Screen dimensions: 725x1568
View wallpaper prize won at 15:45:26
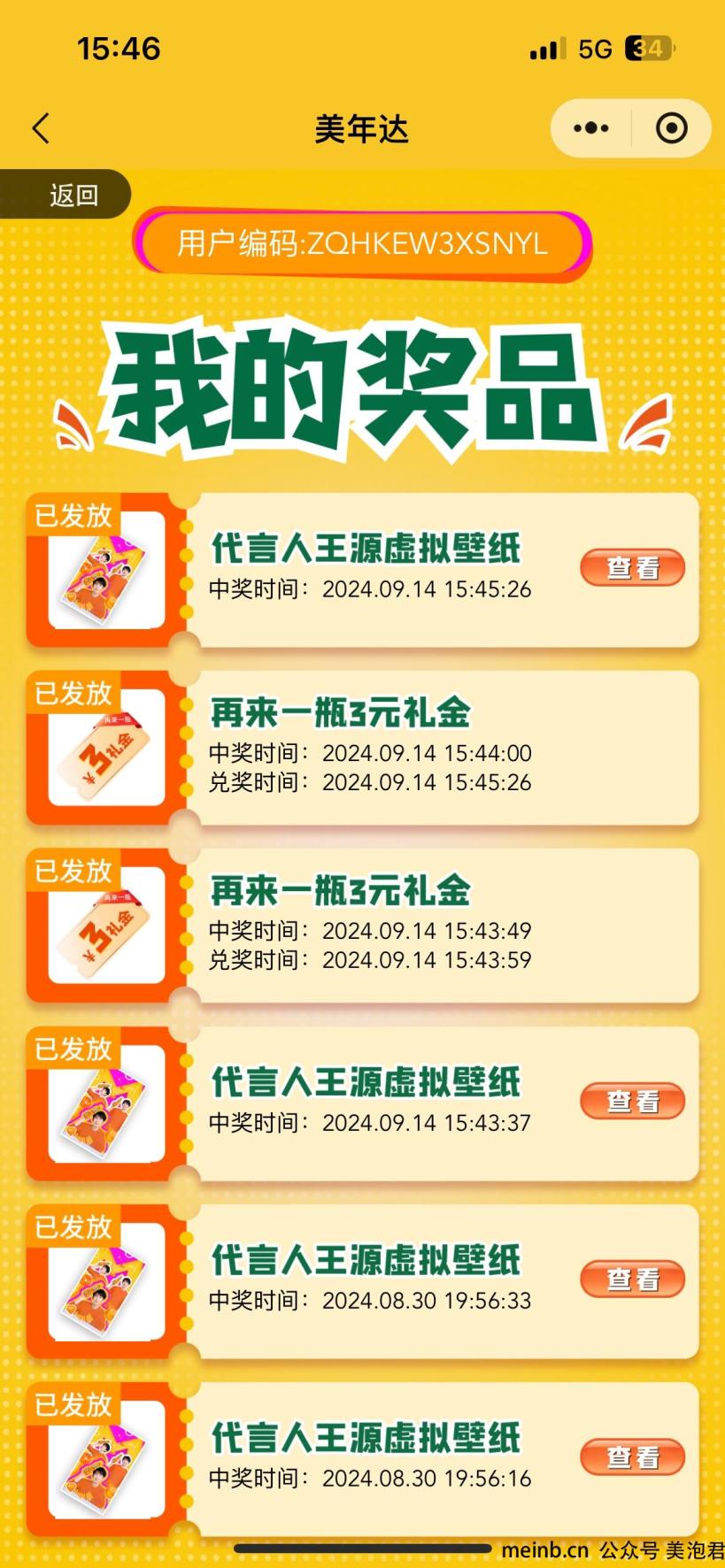632,567
